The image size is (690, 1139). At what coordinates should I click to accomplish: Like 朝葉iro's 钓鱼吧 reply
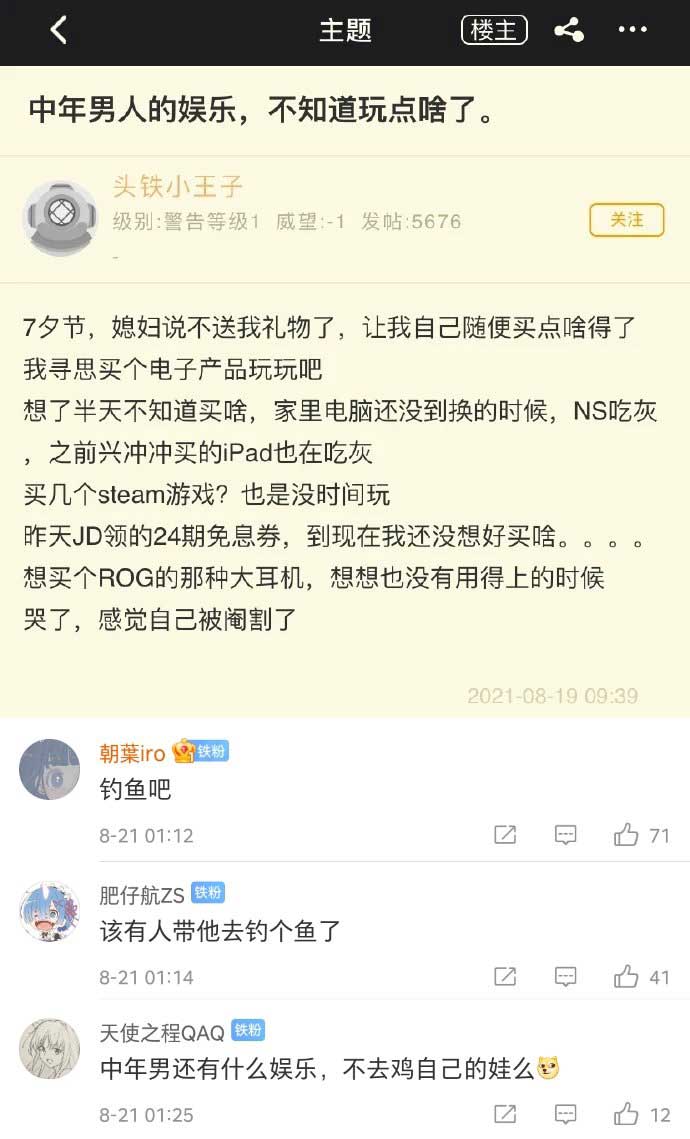[x=627, y=835]
